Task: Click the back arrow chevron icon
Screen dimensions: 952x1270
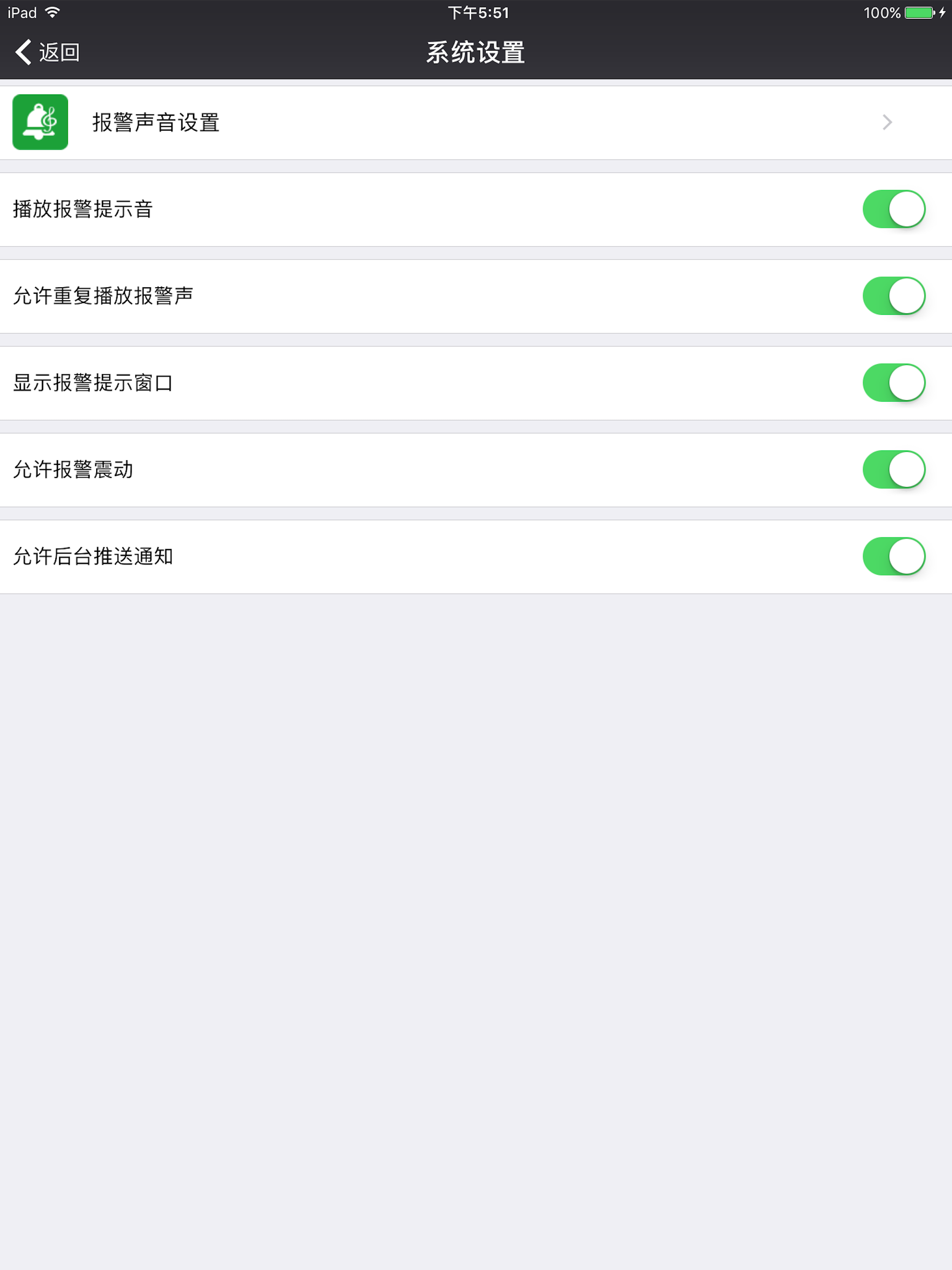Action: click(x=23, y=52)
